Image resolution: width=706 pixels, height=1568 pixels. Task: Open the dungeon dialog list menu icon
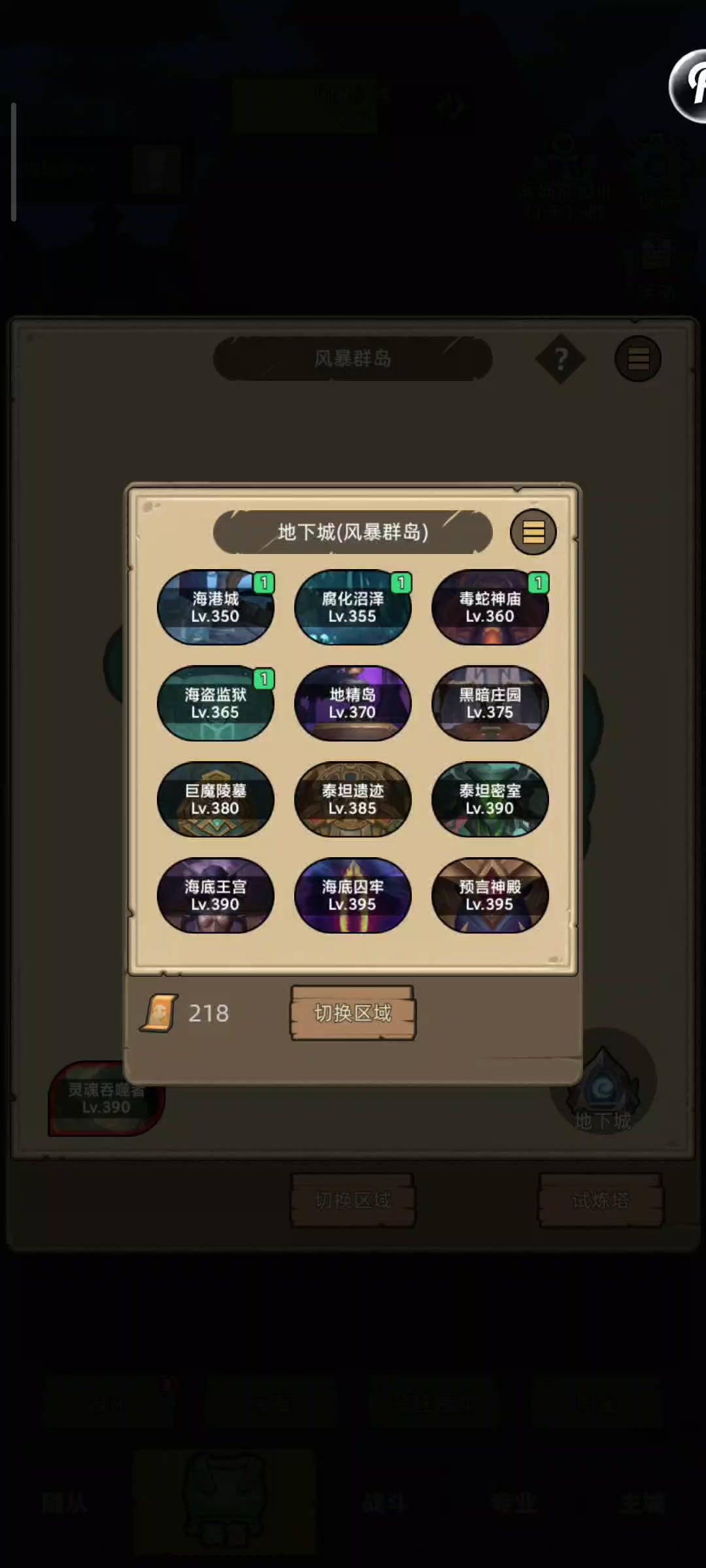coord(533,532)
